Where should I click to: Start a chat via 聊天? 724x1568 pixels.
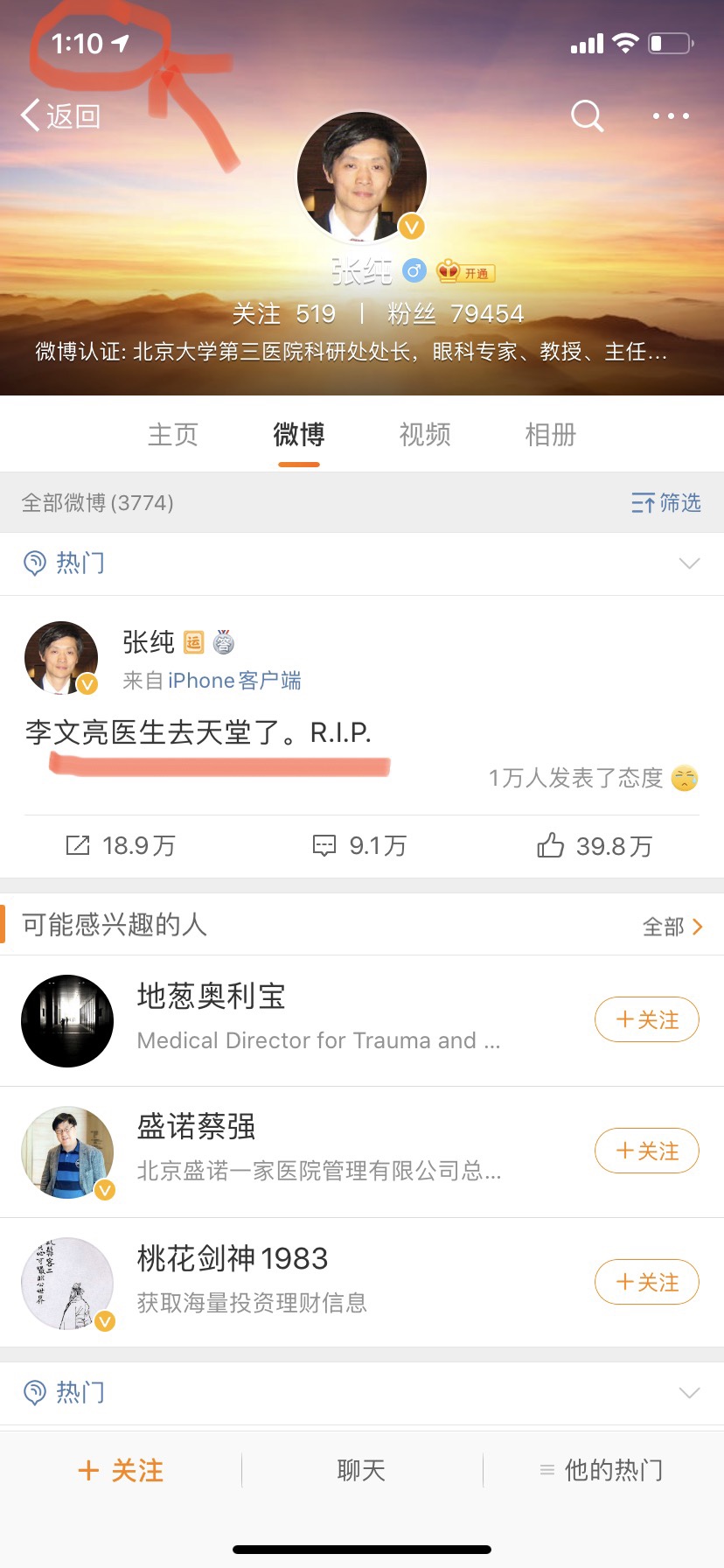[361, 1471]
